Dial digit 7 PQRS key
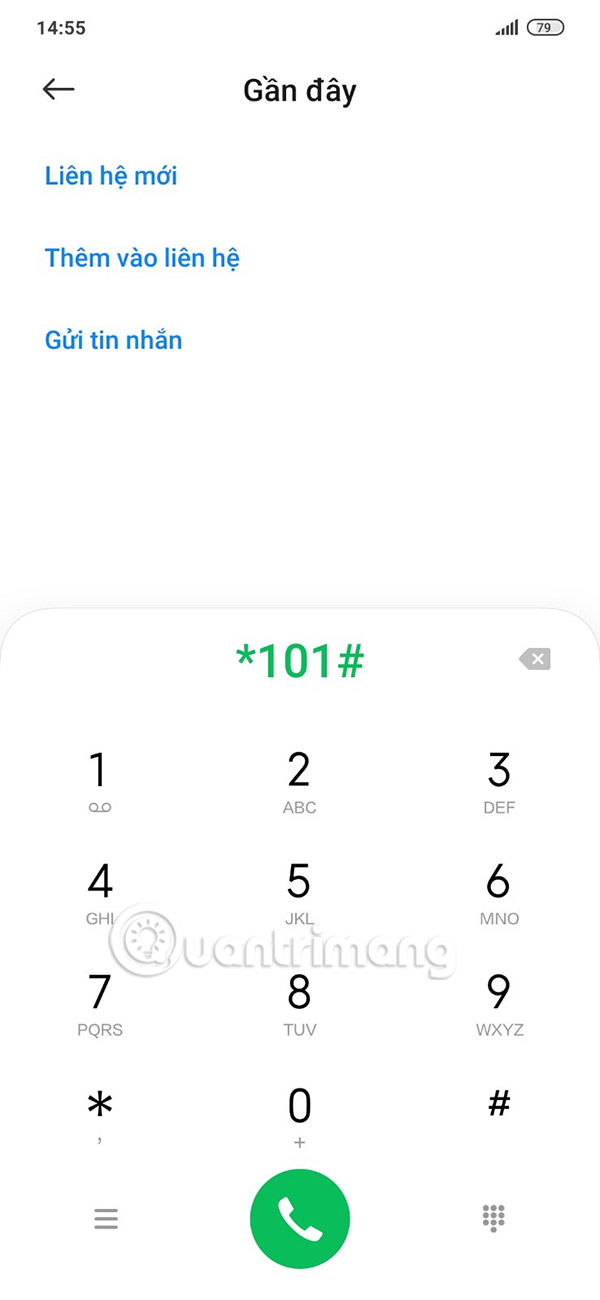 (x=99, y=1003)
